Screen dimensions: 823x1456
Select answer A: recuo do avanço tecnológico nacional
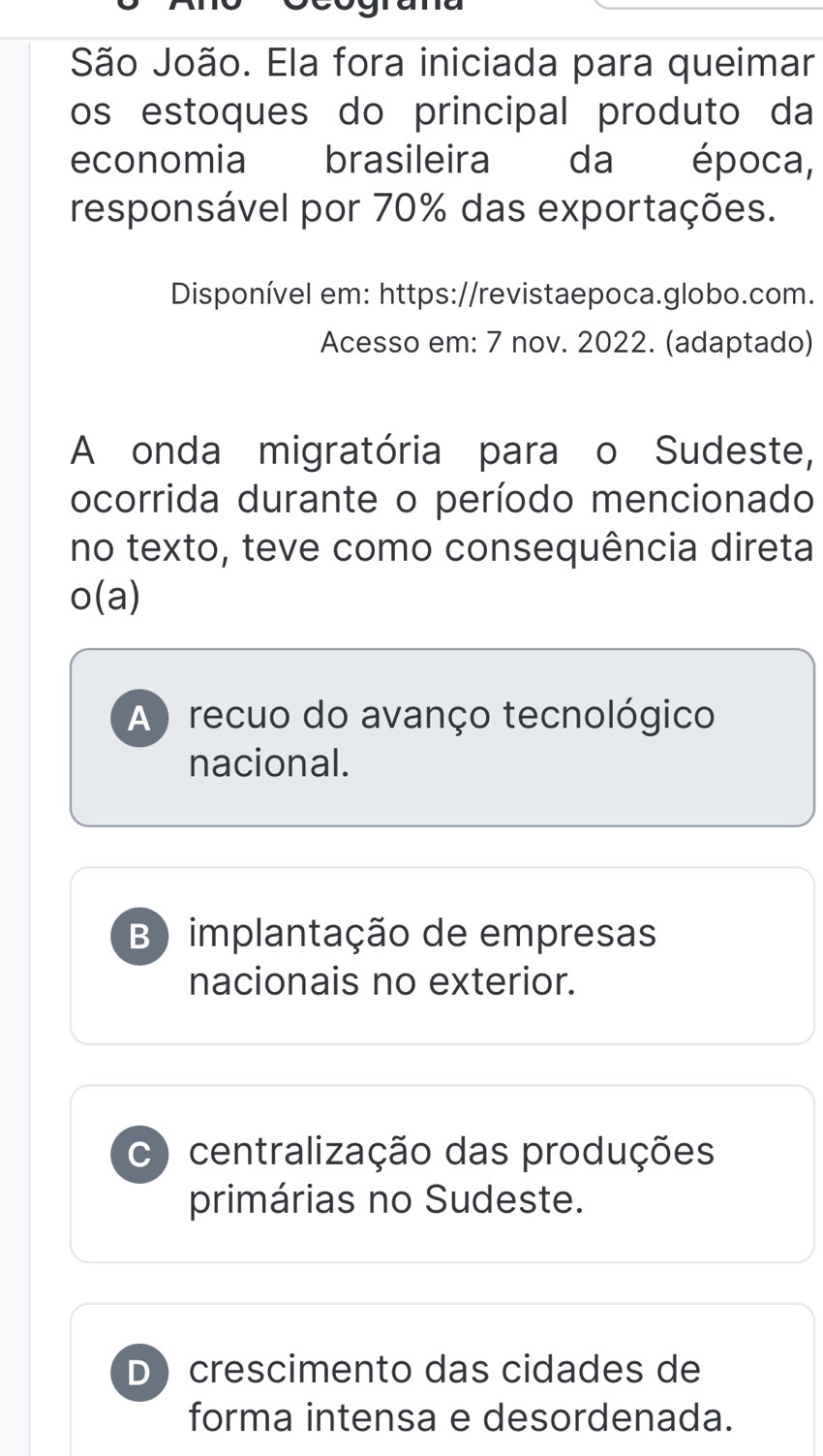click(x=442, y=738)
